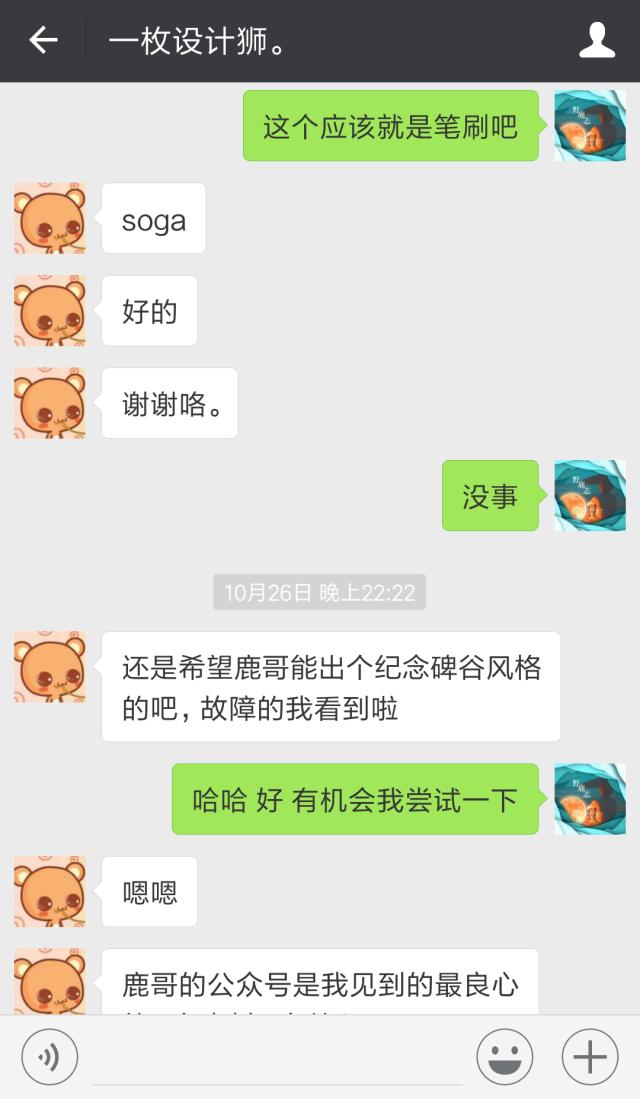Go back from the chat

coord(43,40)
